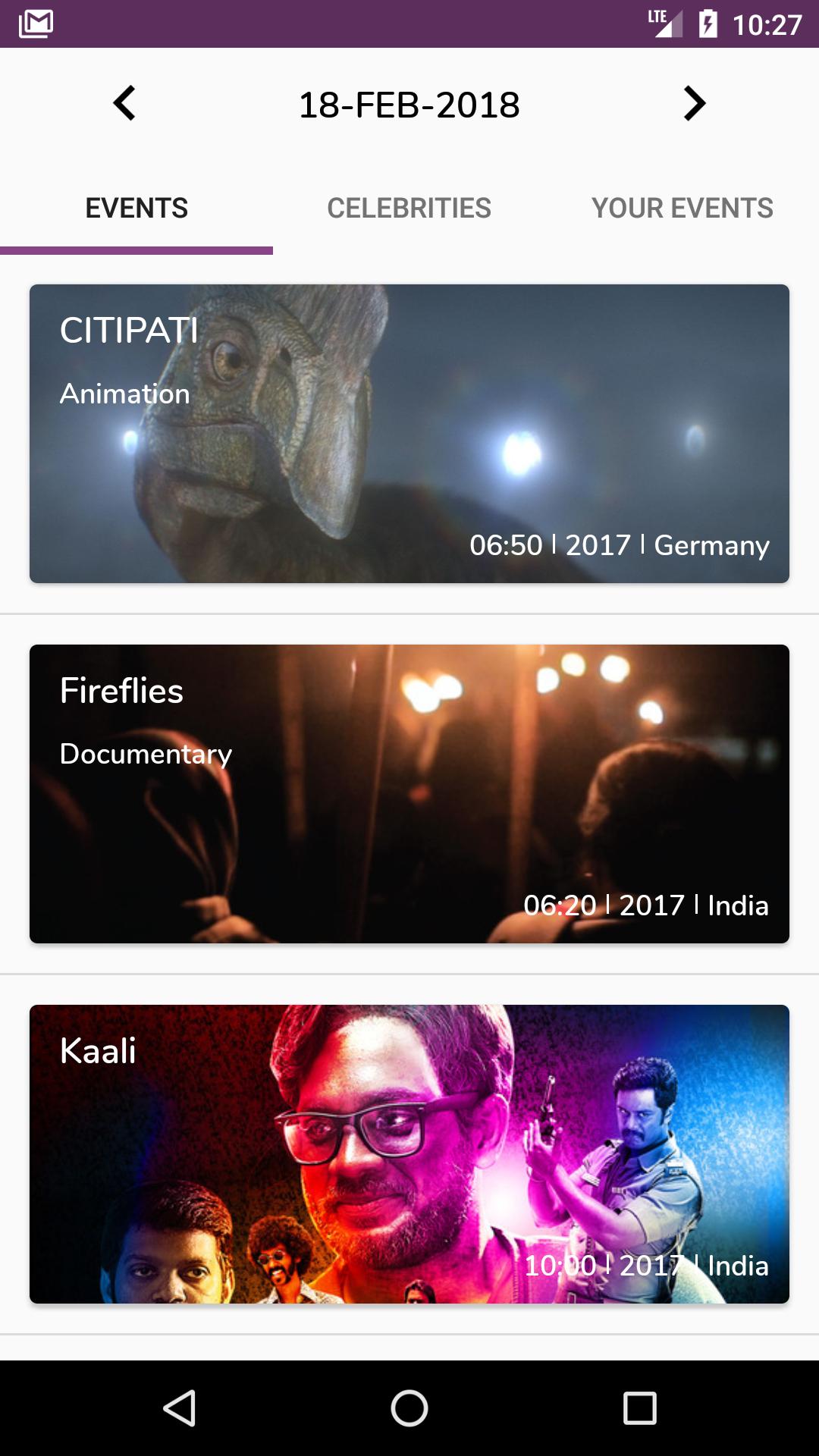The image size is (819, 1456).
Task: View the Kaali event details
Action: (x=409, y=1154)
